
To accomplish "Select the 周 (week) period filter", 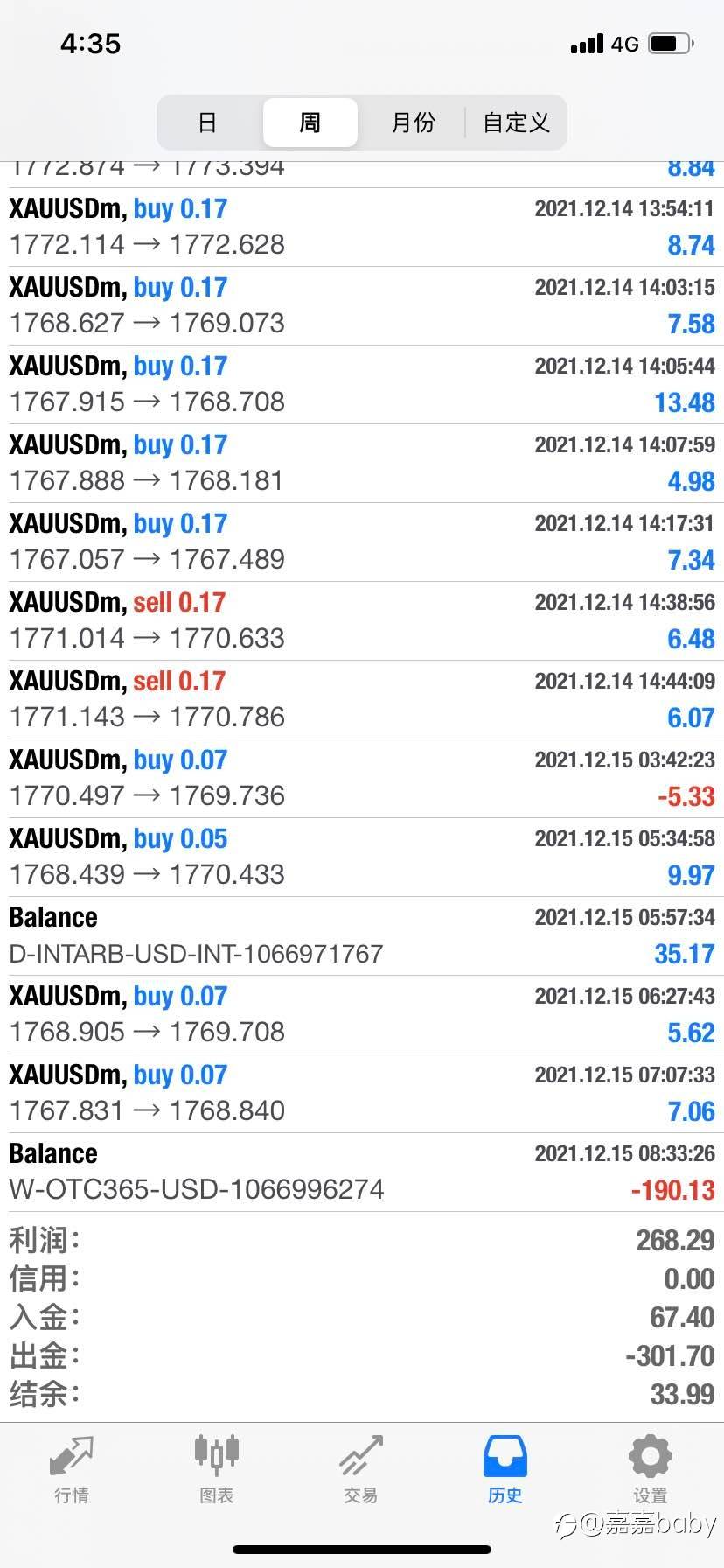I will coord(310,122).
